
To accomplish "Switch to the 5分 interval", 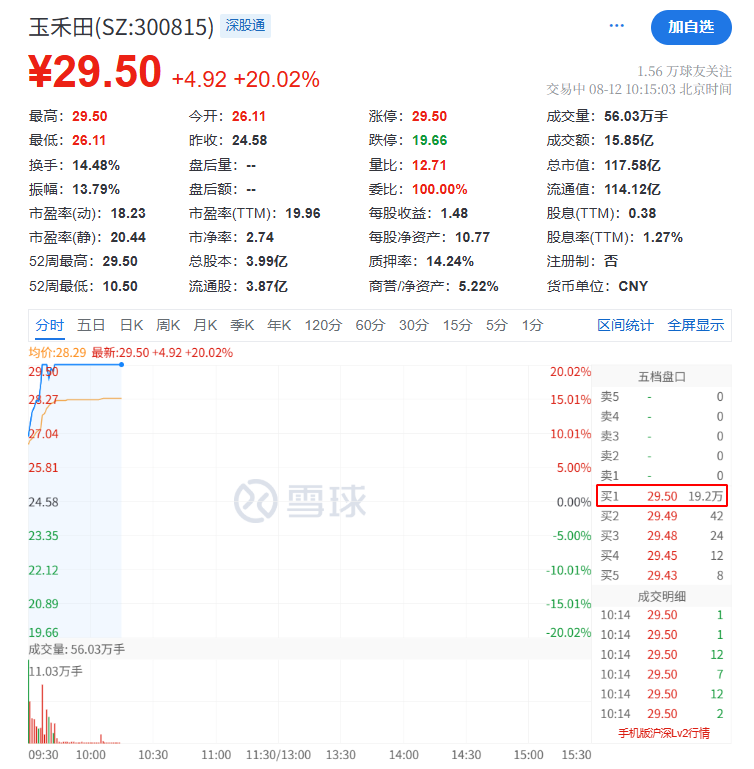I will 497,325.
